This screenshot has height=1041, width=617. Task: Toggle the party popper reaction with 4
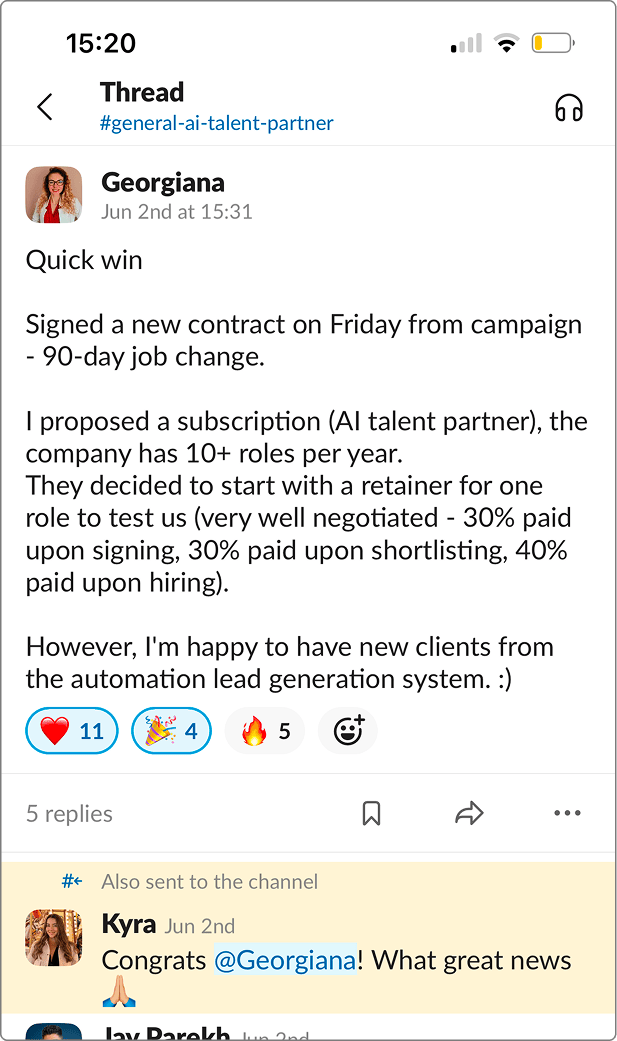pyautogui.click(x=171, y=731)
